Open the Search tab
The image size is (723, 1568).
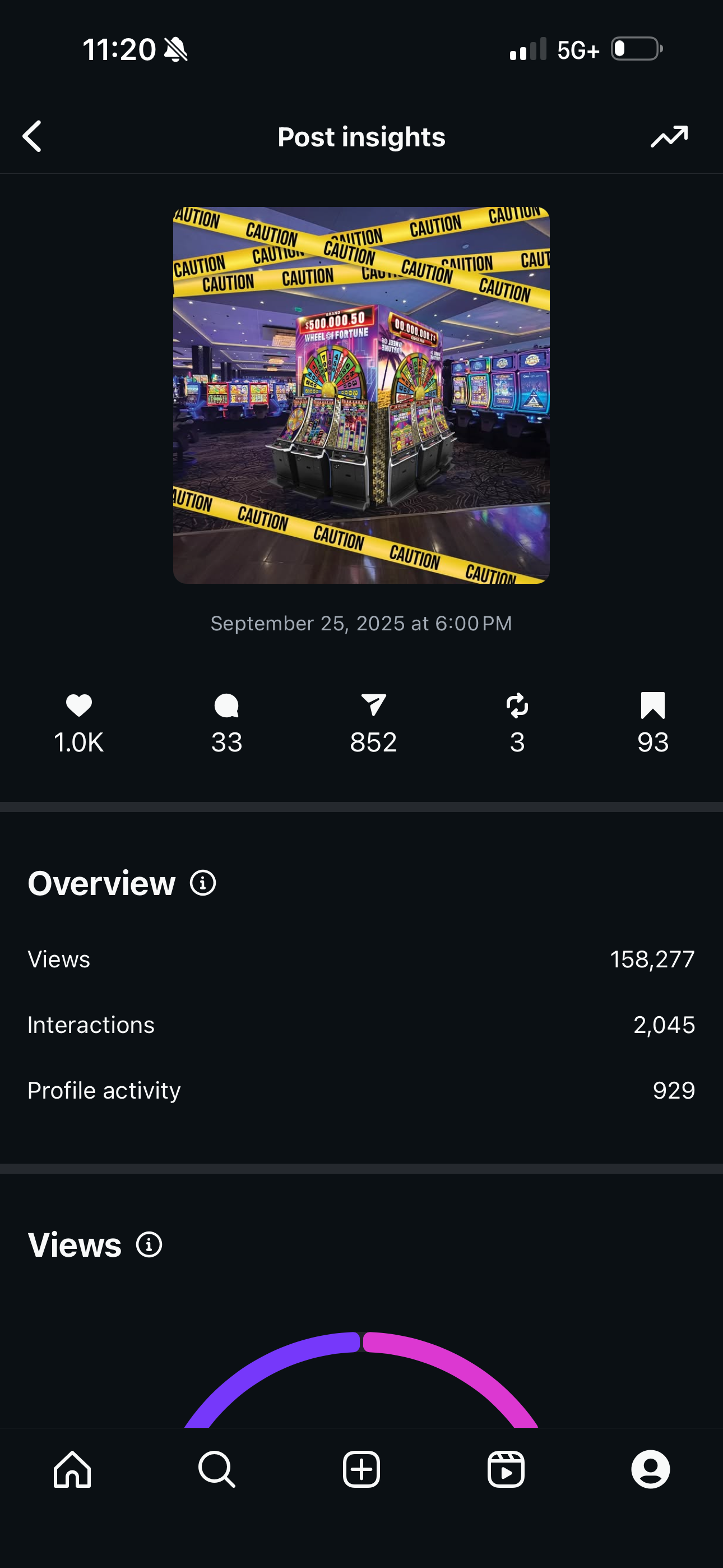[217, 1469]
